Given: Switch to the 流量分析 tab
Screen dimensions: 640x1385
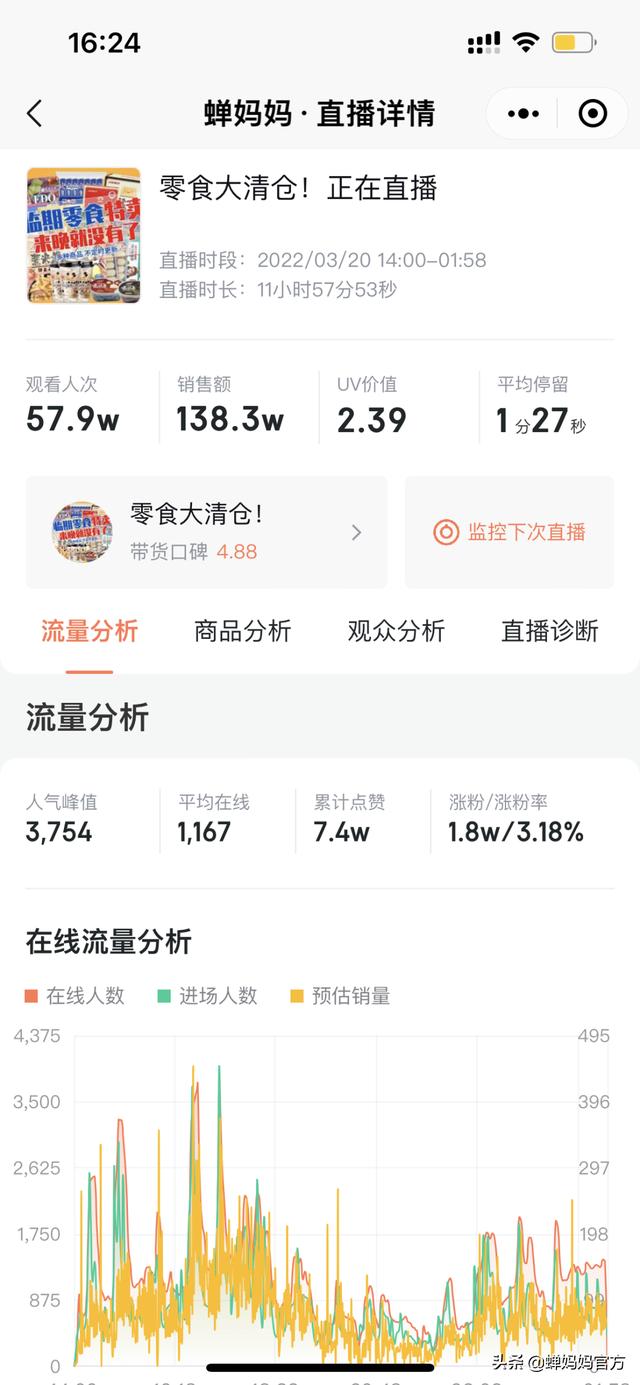Looking at the screenshot, I should (89, 631).
